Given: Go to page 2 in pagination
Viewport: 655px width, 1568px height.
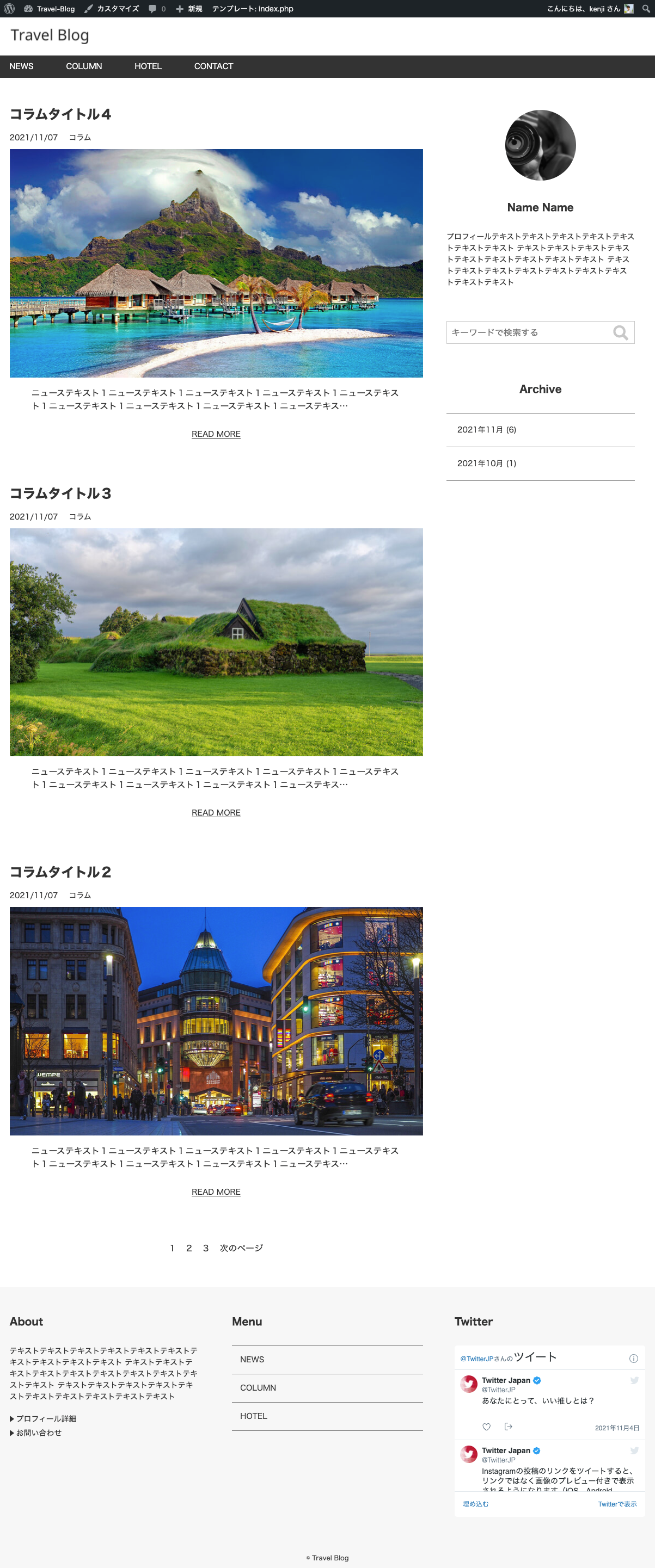Looking at the screenshot, I should click(x=189, y=1248).
